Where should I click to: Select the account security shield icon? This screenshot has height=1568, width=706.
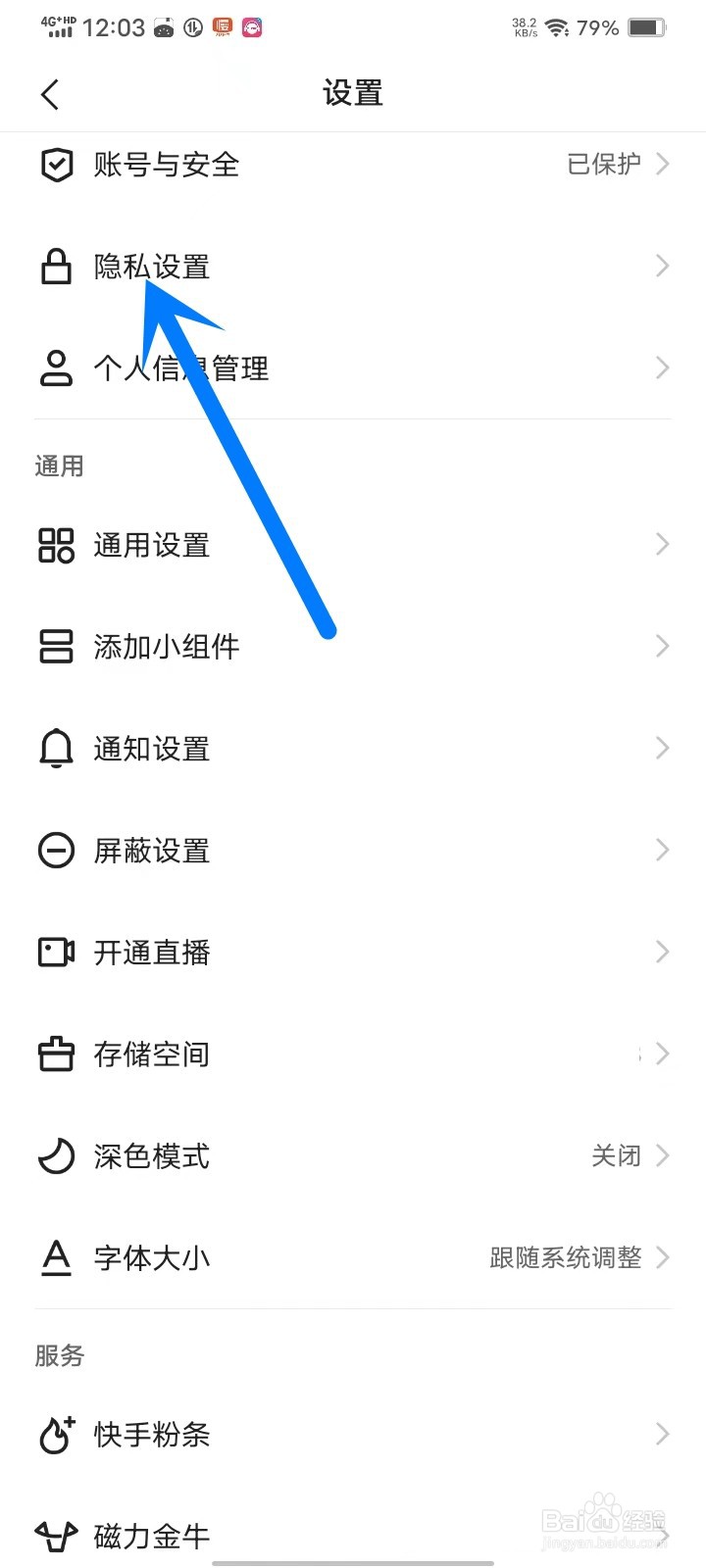56,165
